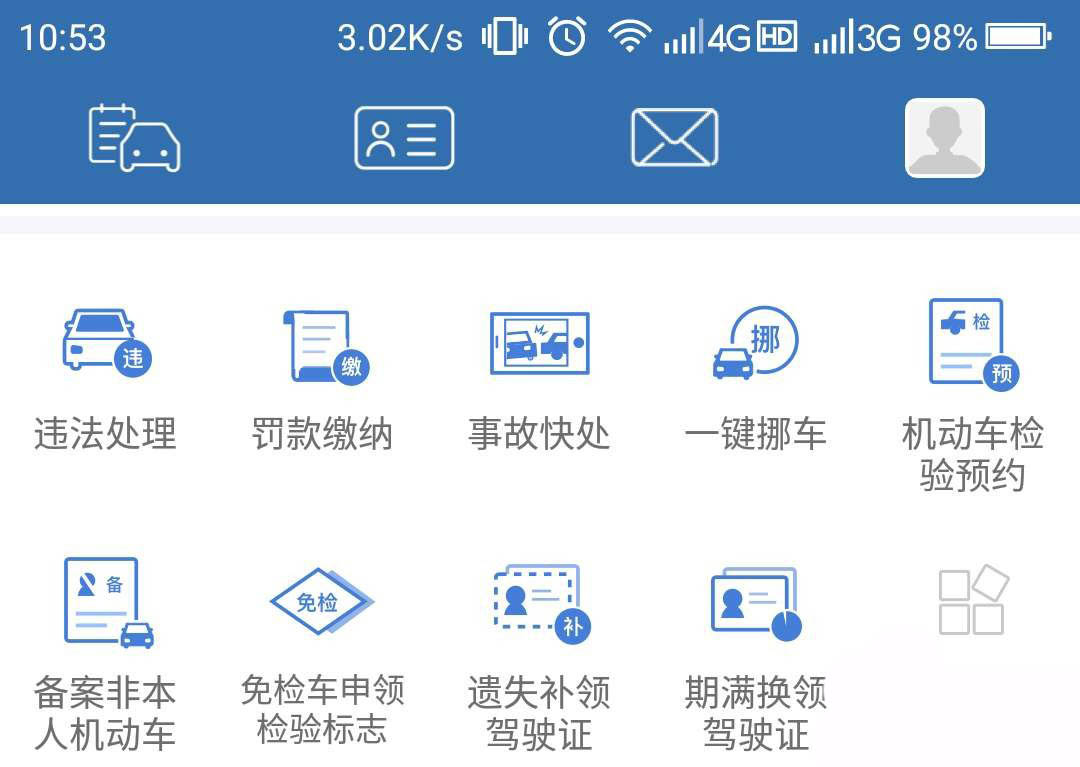
Task: Tap the profile avatar
Action: pyautogui.click(x=944, y=138)
